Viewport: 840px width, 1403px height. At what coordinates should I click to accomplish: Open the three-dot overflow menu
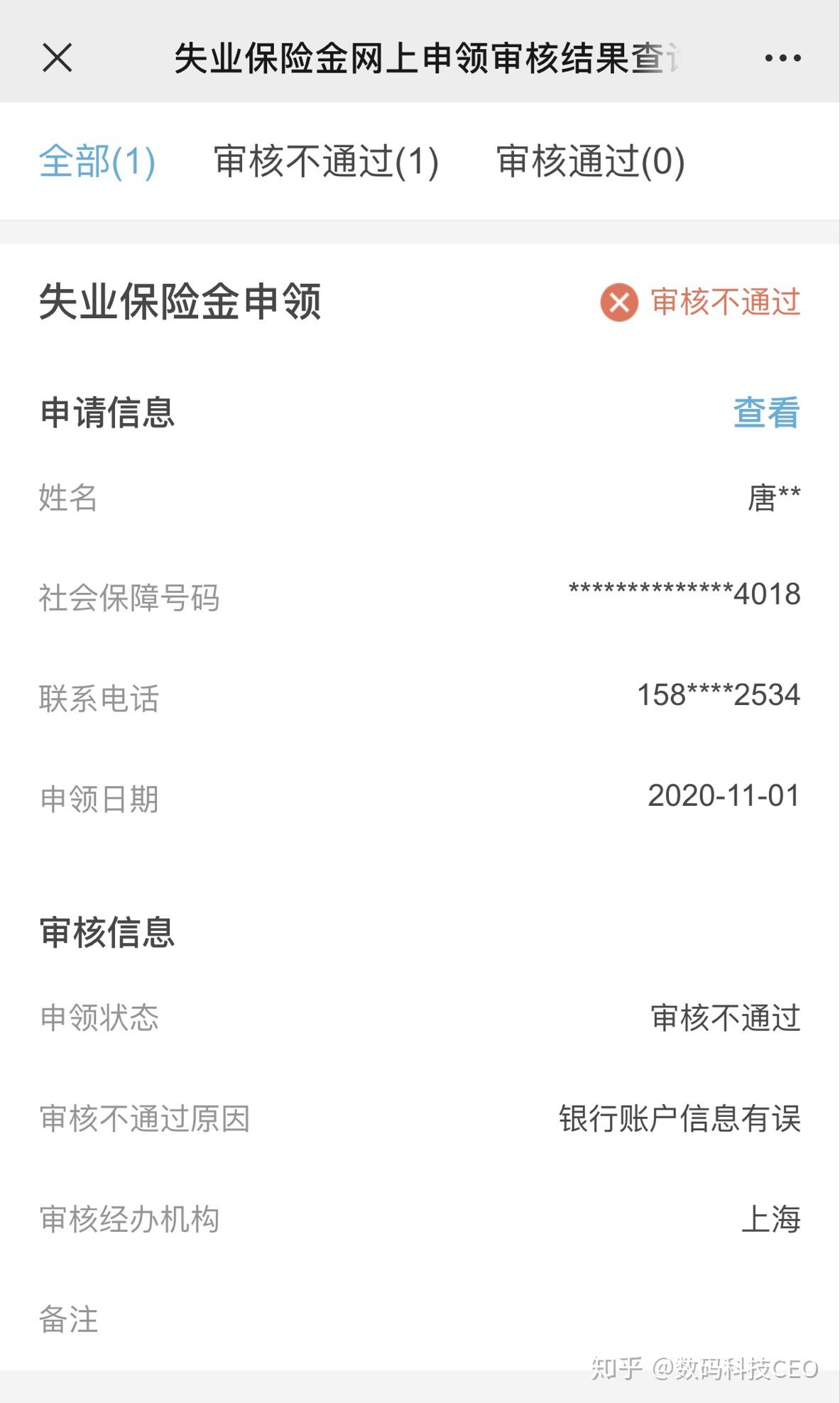click(782, 58)
